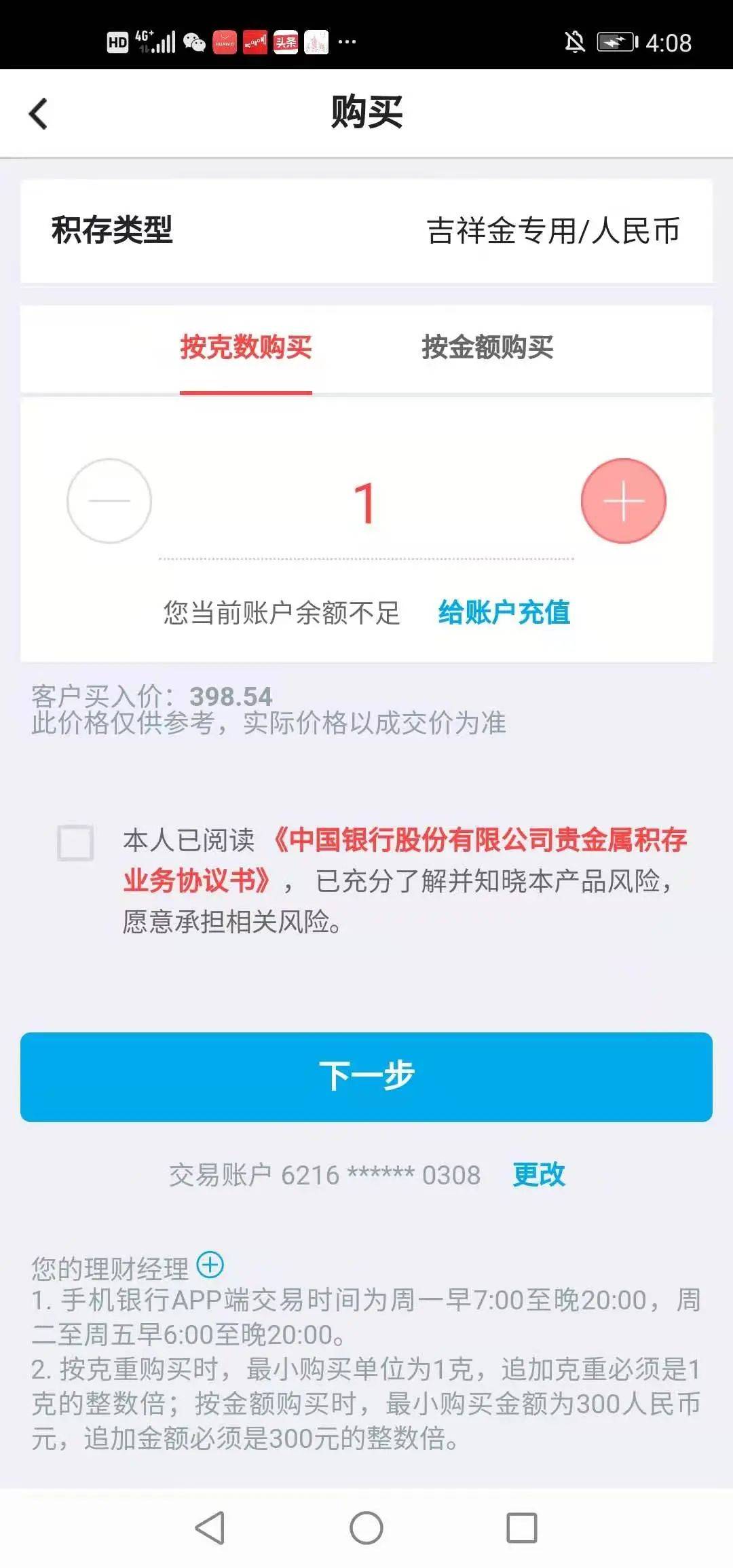Go back from the 购买 page
The width and height of the screenshot is (733, 1568).
pos(39,113)
